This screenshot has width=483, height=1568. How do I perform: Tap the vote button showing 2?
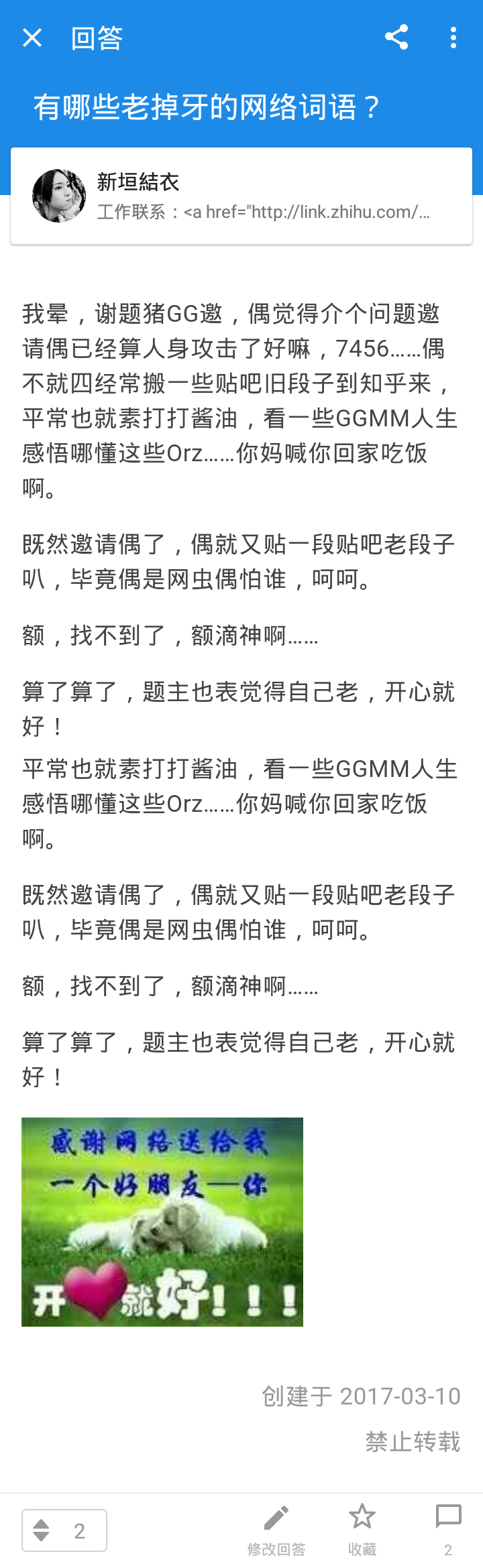[x=64, y=1530]
